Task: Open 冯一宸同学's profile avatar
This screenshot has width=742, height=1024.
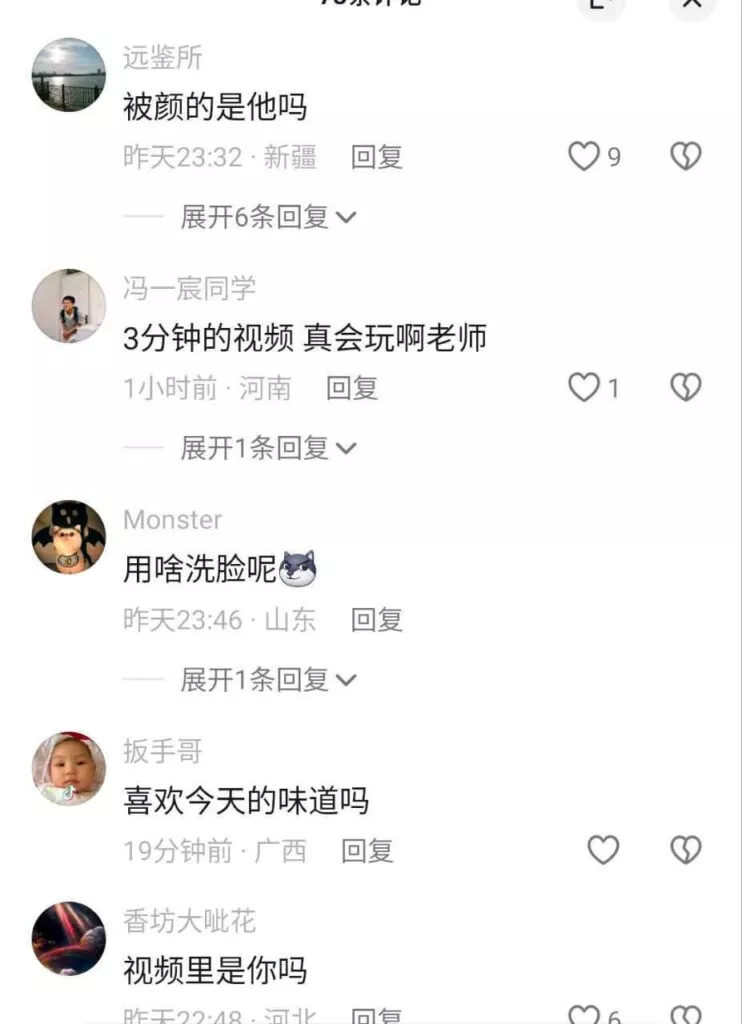Action: pyautogui.click(x=69, y=306)
